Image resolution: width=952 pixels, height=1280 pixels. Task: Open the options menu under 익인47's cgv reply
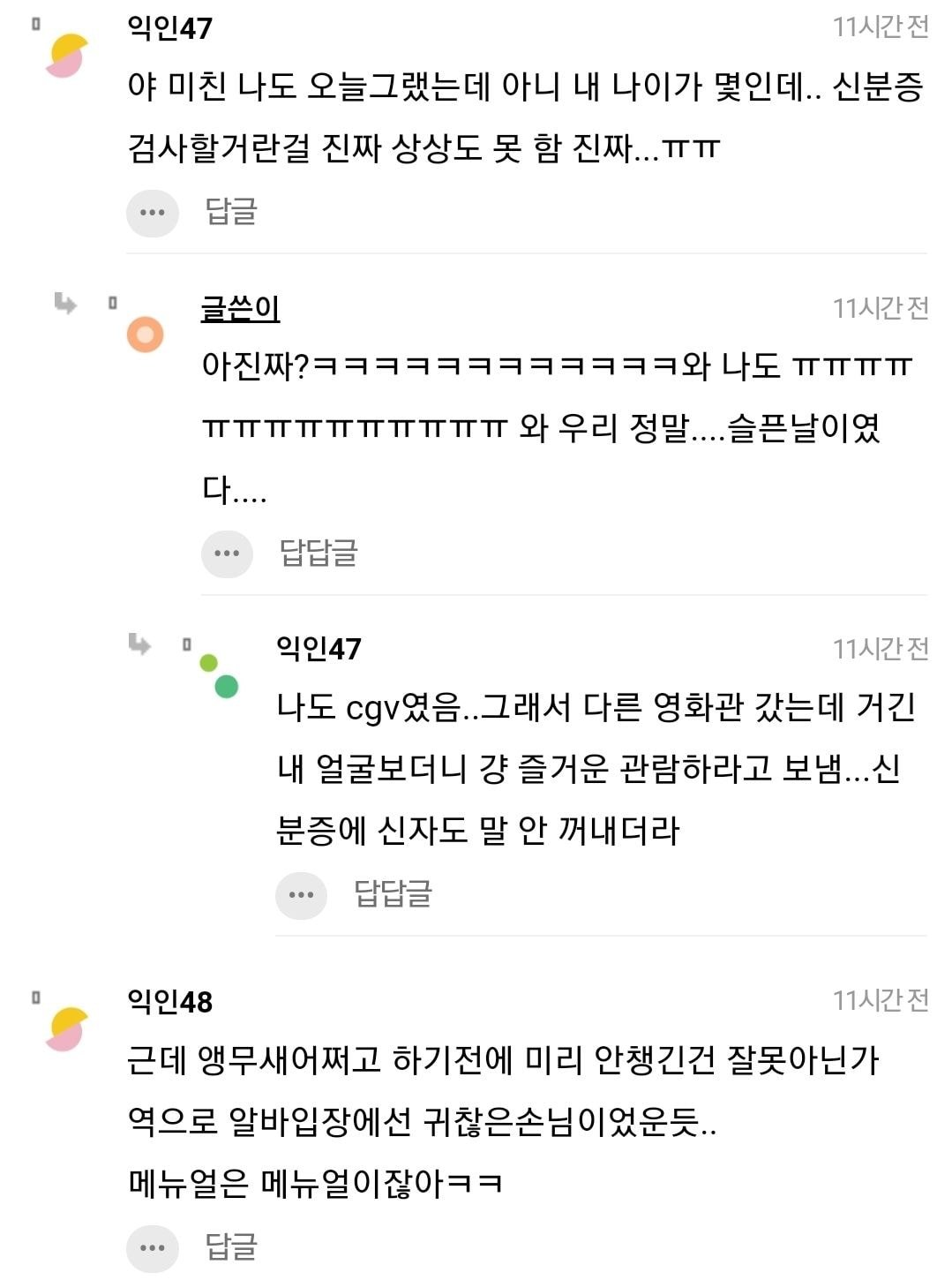(301, 895)
